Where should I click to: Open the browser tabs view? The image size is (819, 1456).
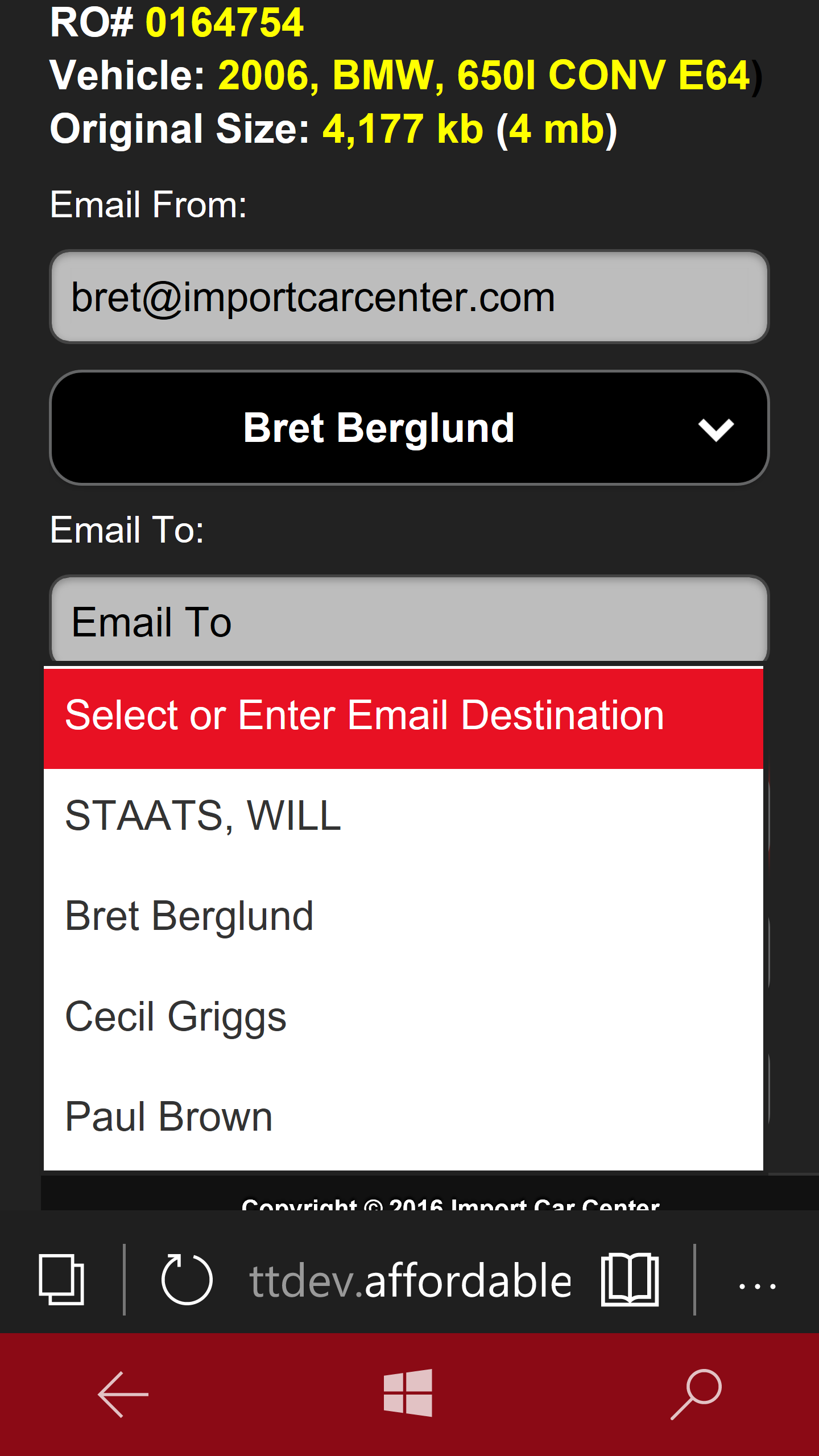click(x=61, y=1280)
